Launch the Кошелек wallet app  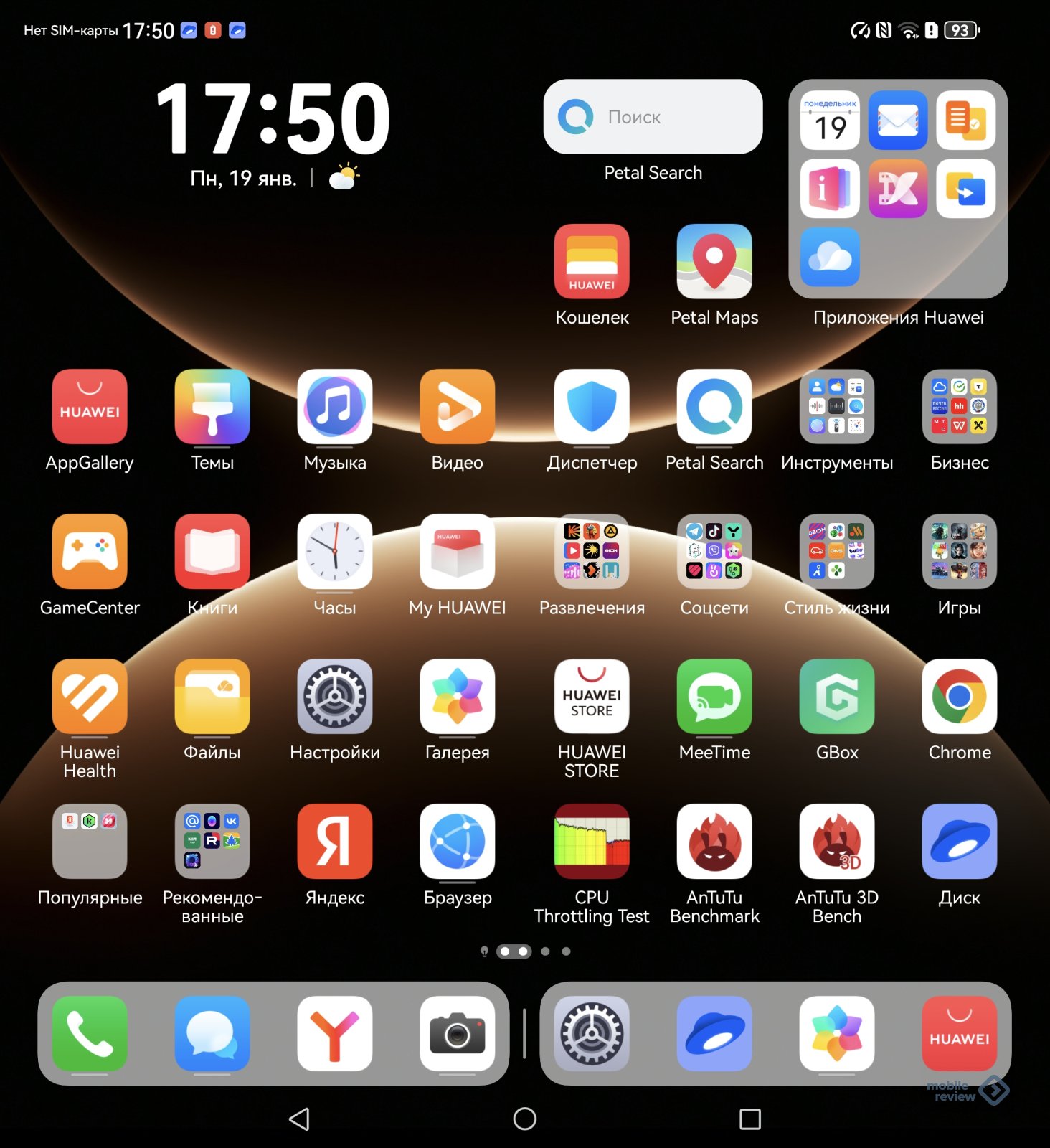coord(592,262)
